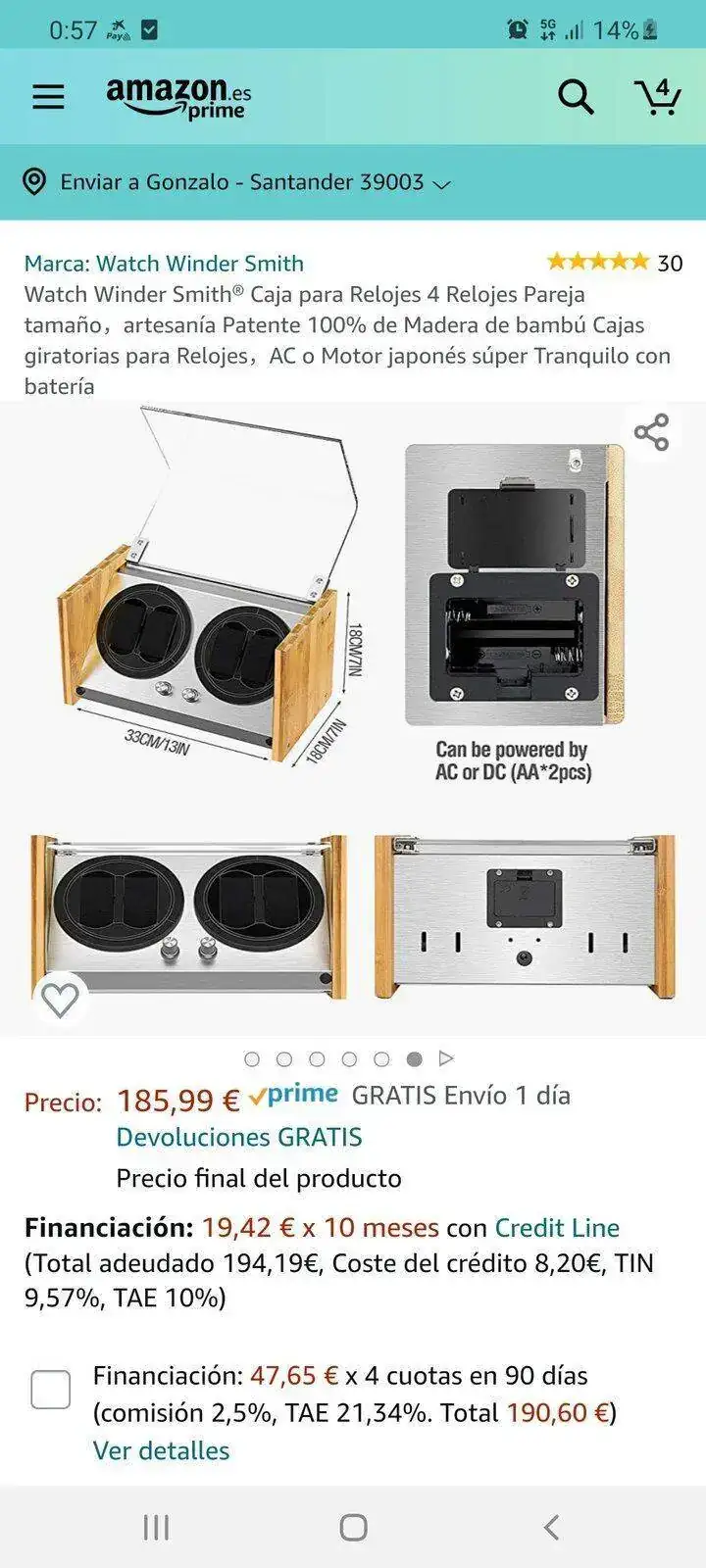Open Devoluciones GRATIS details
Viewport: 706px width, 1568px height.
coord(239,1137)
